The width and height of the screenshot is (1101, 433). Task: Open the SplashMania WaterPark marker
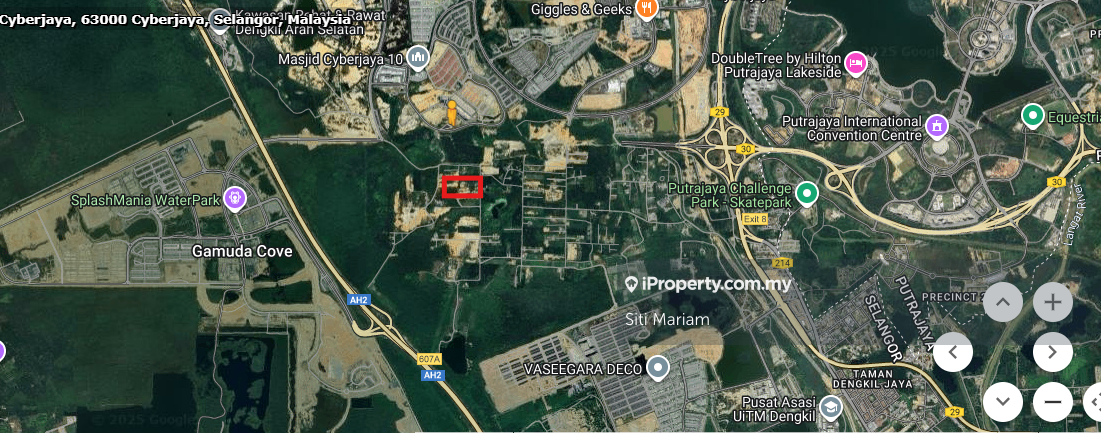[x=235, y=198]
